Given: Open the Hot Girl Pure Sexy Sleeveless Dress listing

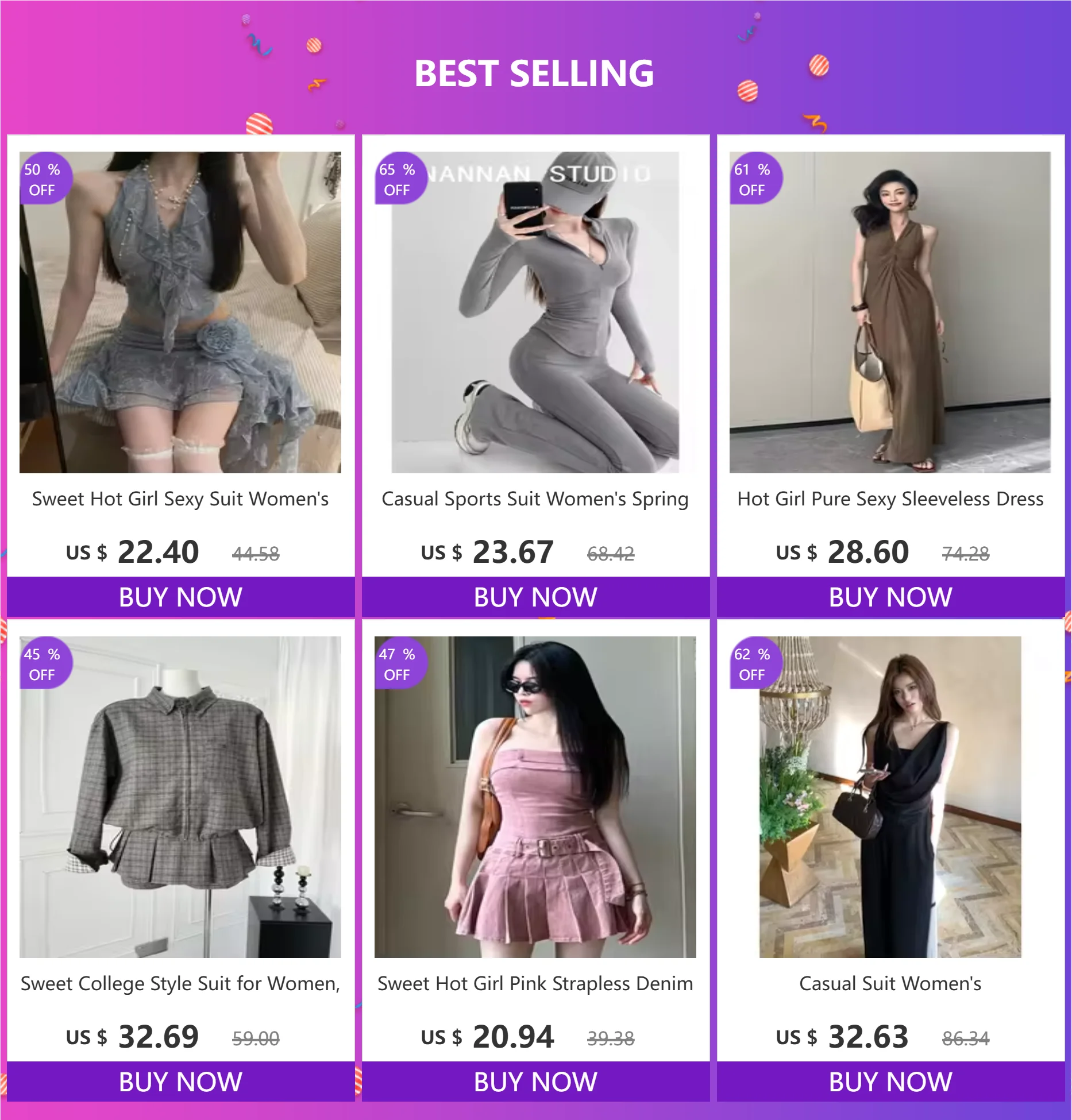Looking at the screenshot, I should [889, 500].
